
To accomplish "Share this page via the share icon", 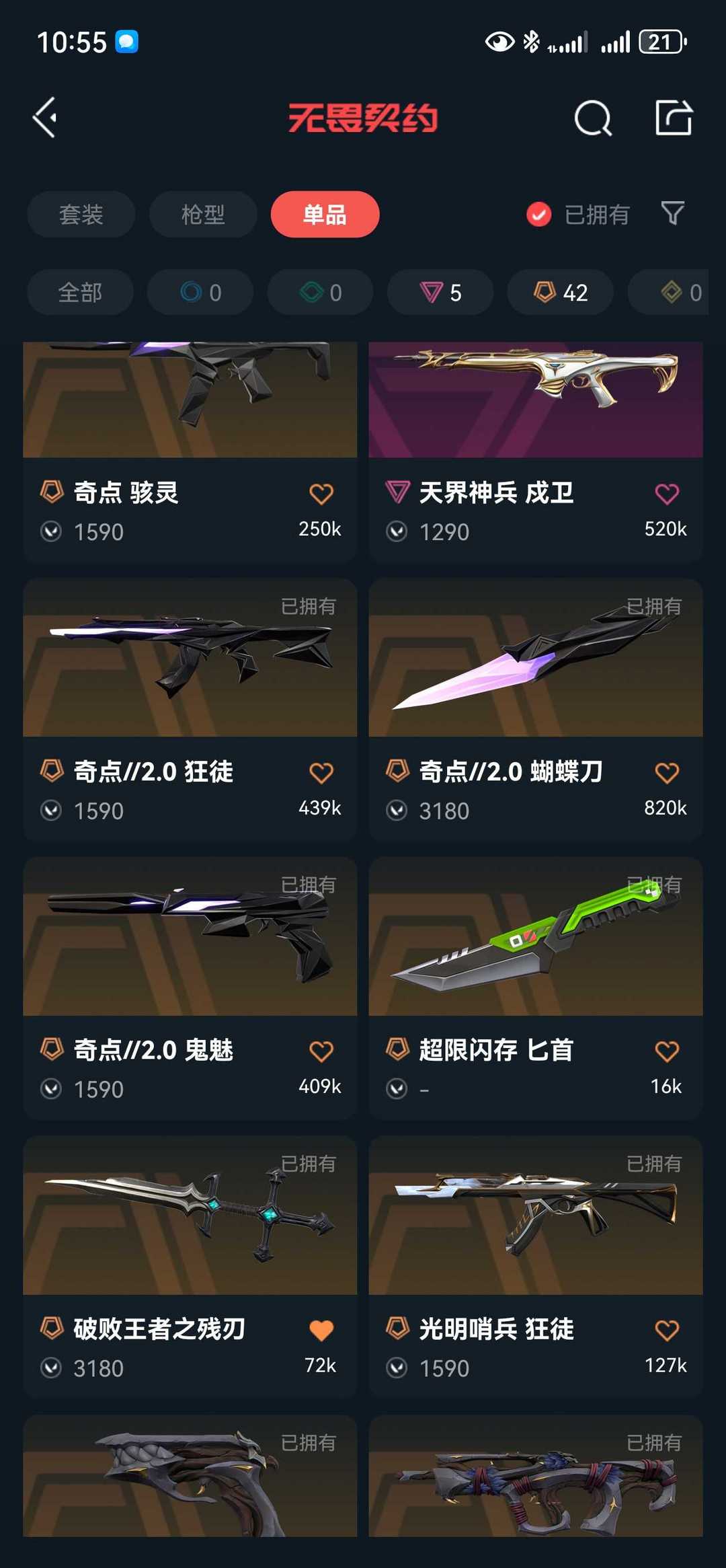I will pyautogui.click(x=674, y=118).
